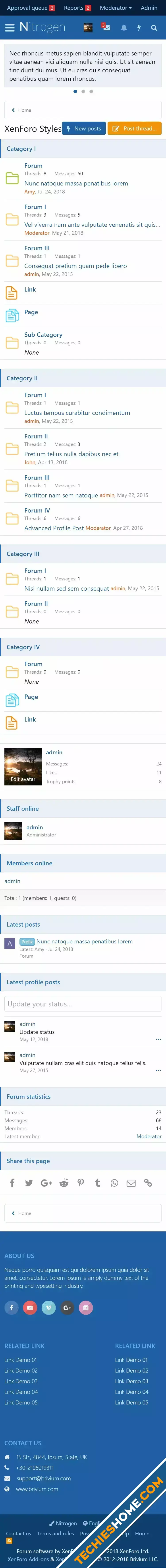Tap the Update your status field
Screen dimensions: 166x1568
point(83,1004)
